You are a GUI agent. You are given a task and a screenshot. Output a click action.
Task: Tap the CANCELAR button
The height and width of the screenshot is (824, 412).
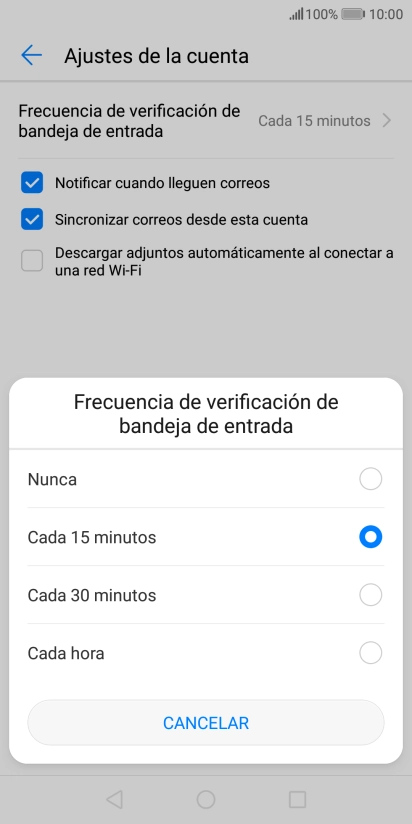tap(206, 723)
